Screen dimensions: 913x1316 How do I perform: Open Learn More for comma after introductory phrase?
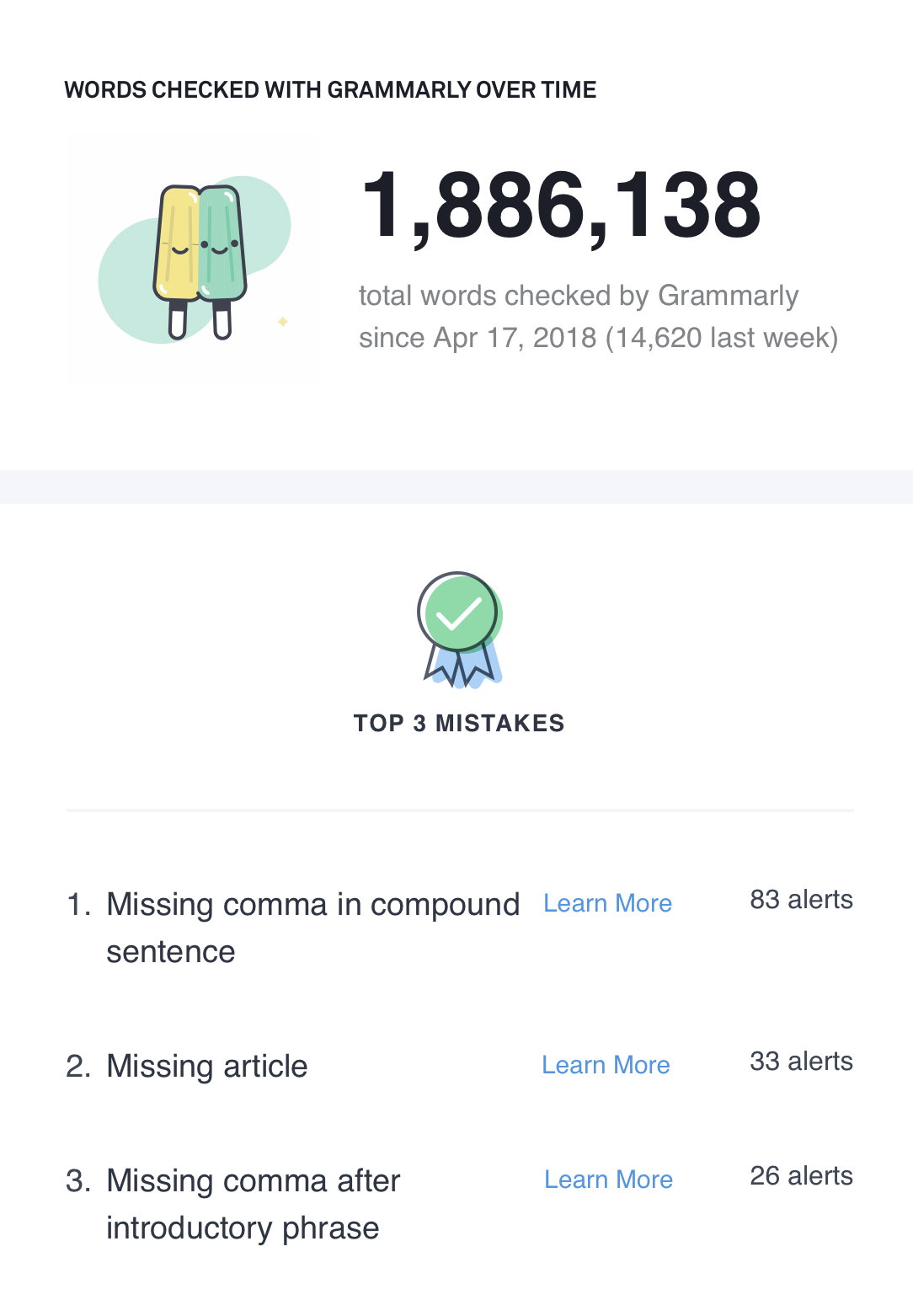608,1180
